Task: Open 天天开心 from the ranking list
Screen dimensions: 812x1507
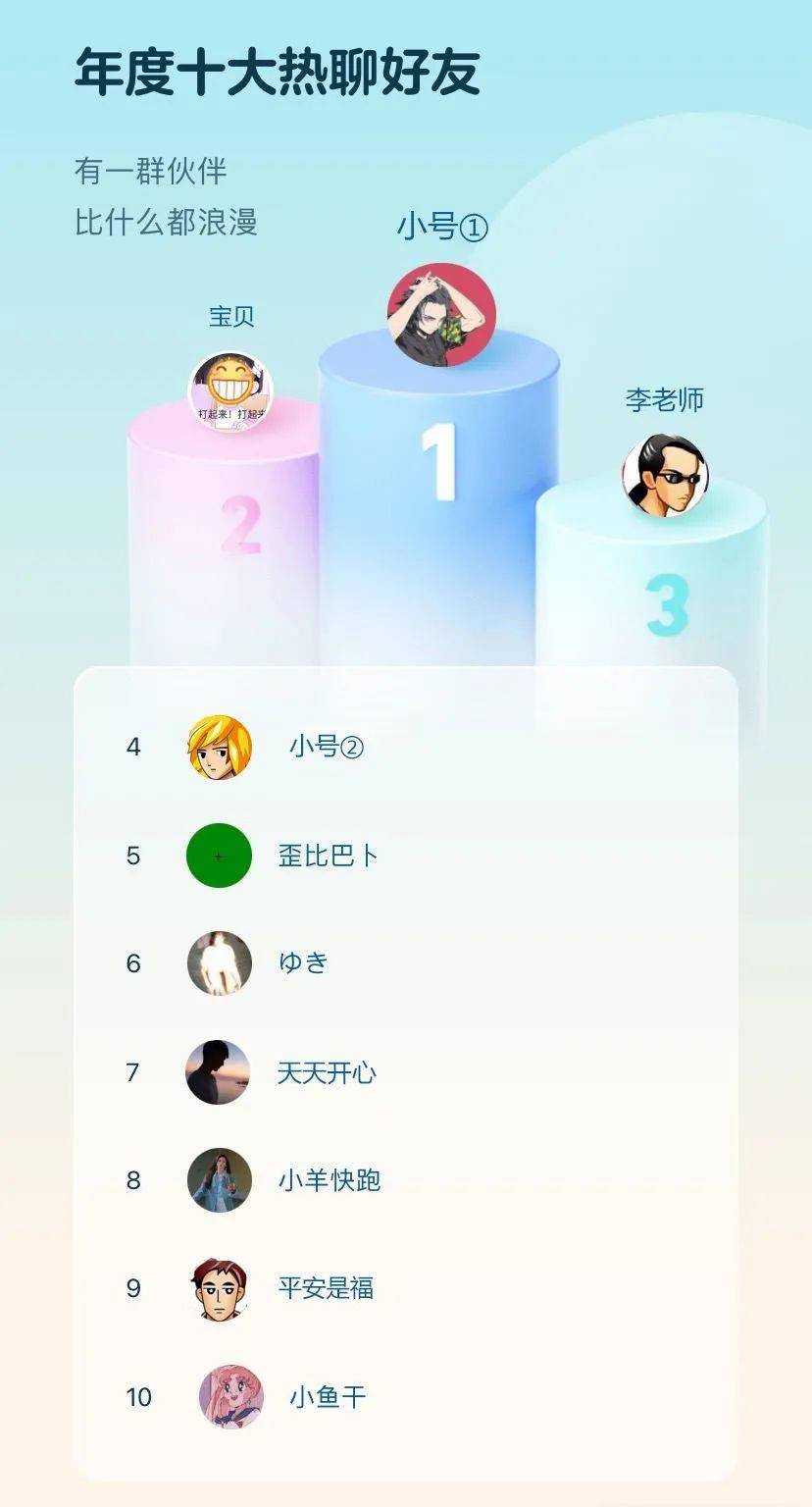Action: [x=328, y=1072]
